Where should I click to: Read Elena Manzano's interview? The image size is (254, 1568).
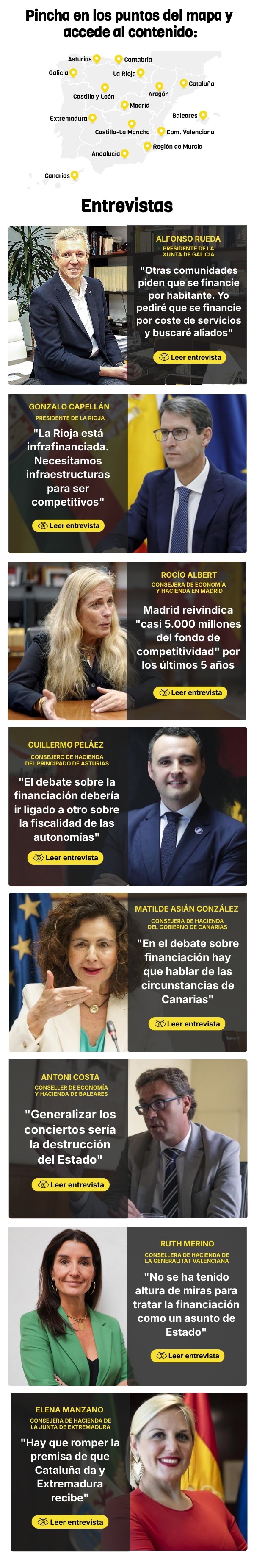pos(70,1522)
